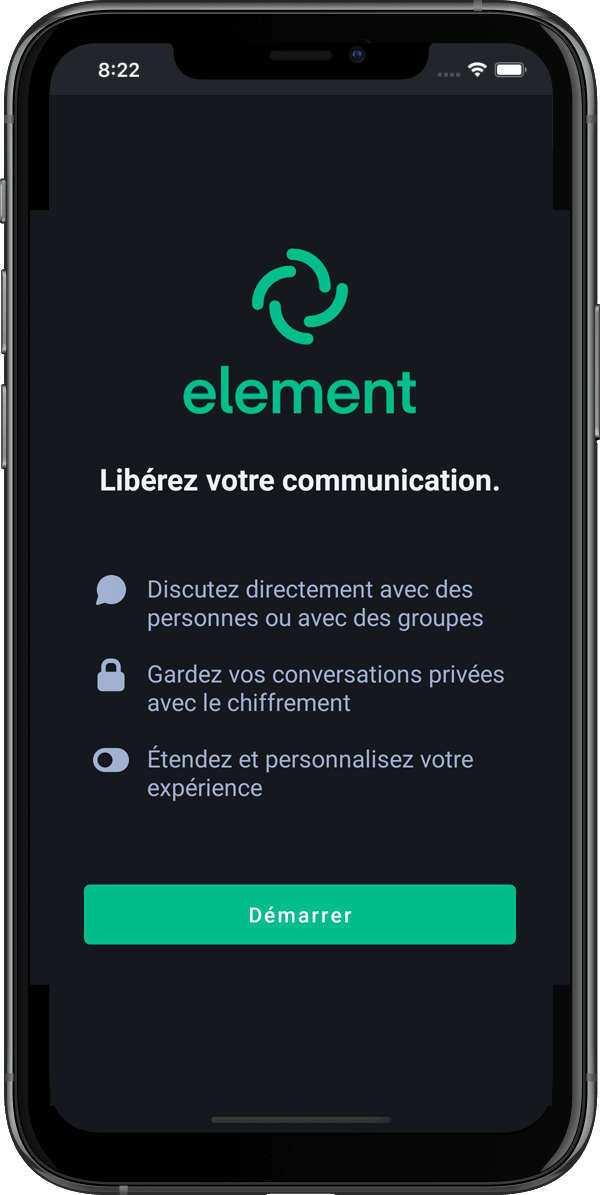
Task: Tap the Démarrer button
Action: (300, 915)
